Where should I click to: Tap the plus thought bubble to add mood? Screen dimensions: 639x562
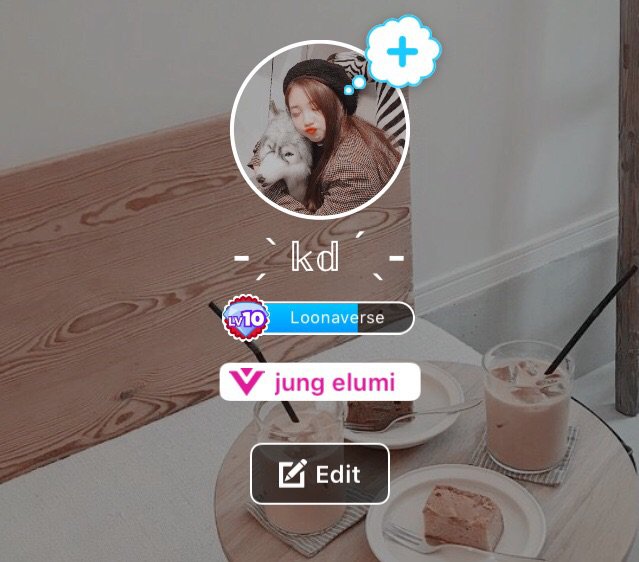pos(402,51)
